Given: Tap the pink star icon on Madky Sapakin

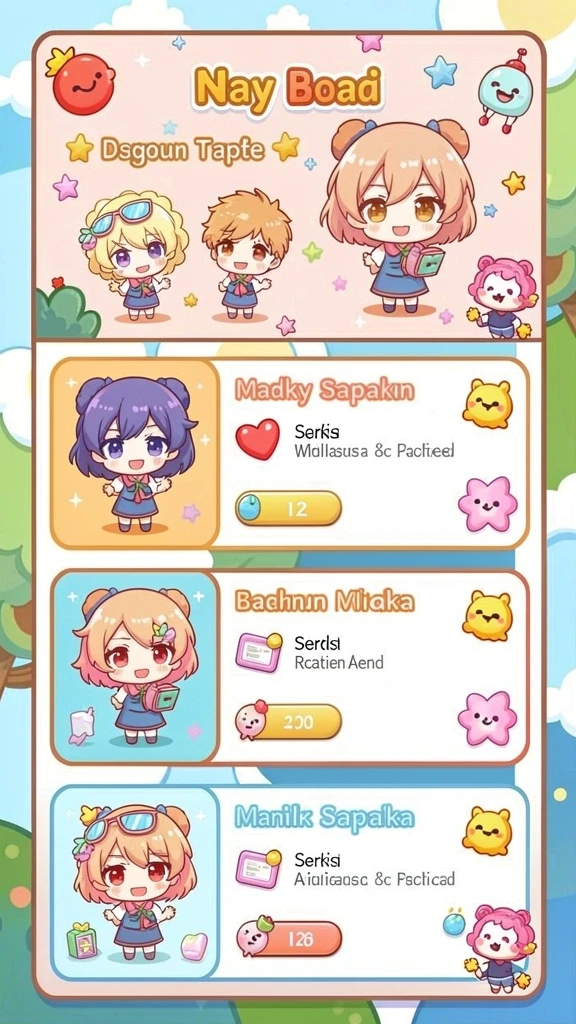Looking at the screenshot, I should 487,504.
